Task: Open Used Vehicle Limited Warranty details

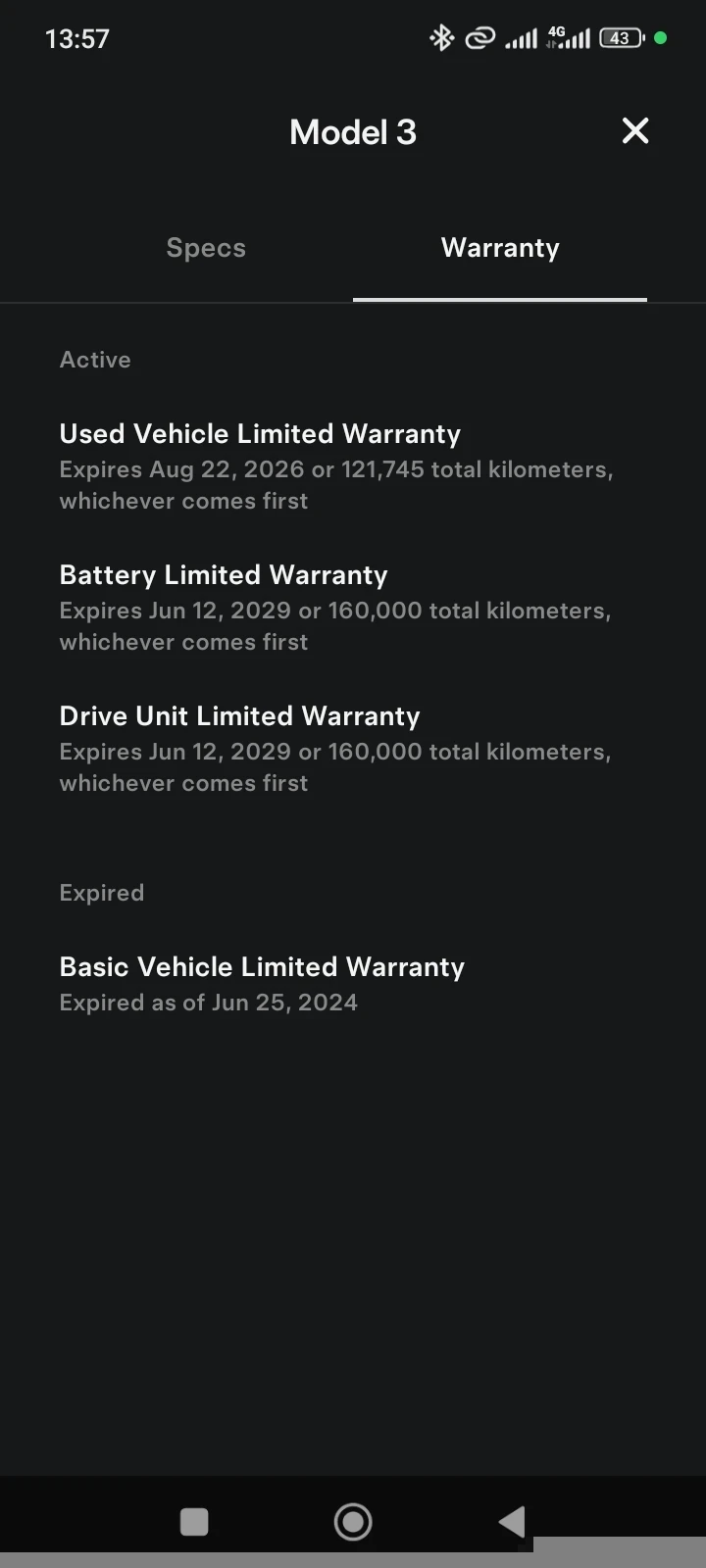Action: click(x=260, y=434)
